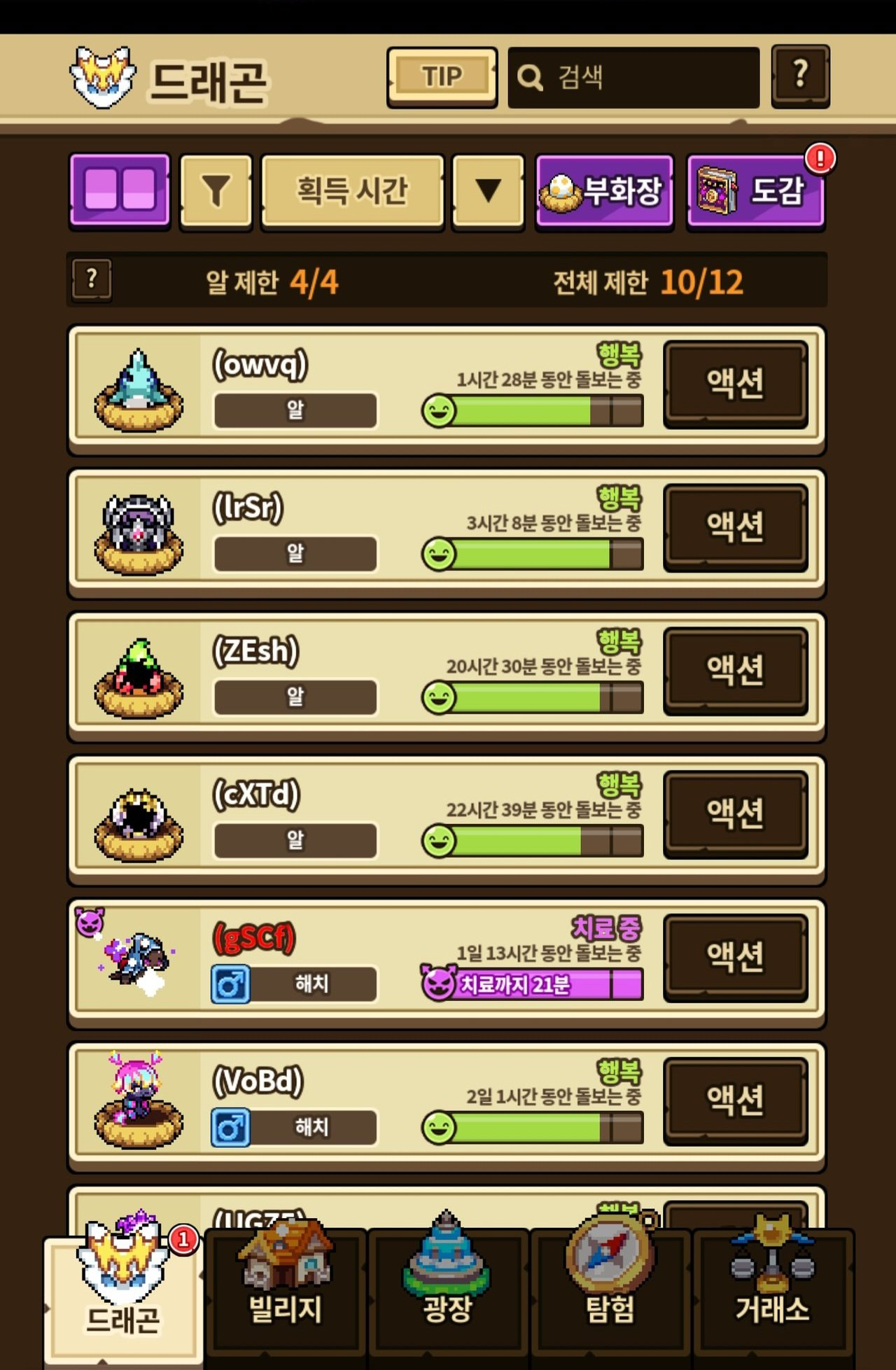Open the TIP button
Screen dimensions: 896x1370
(x=442, y=76)
